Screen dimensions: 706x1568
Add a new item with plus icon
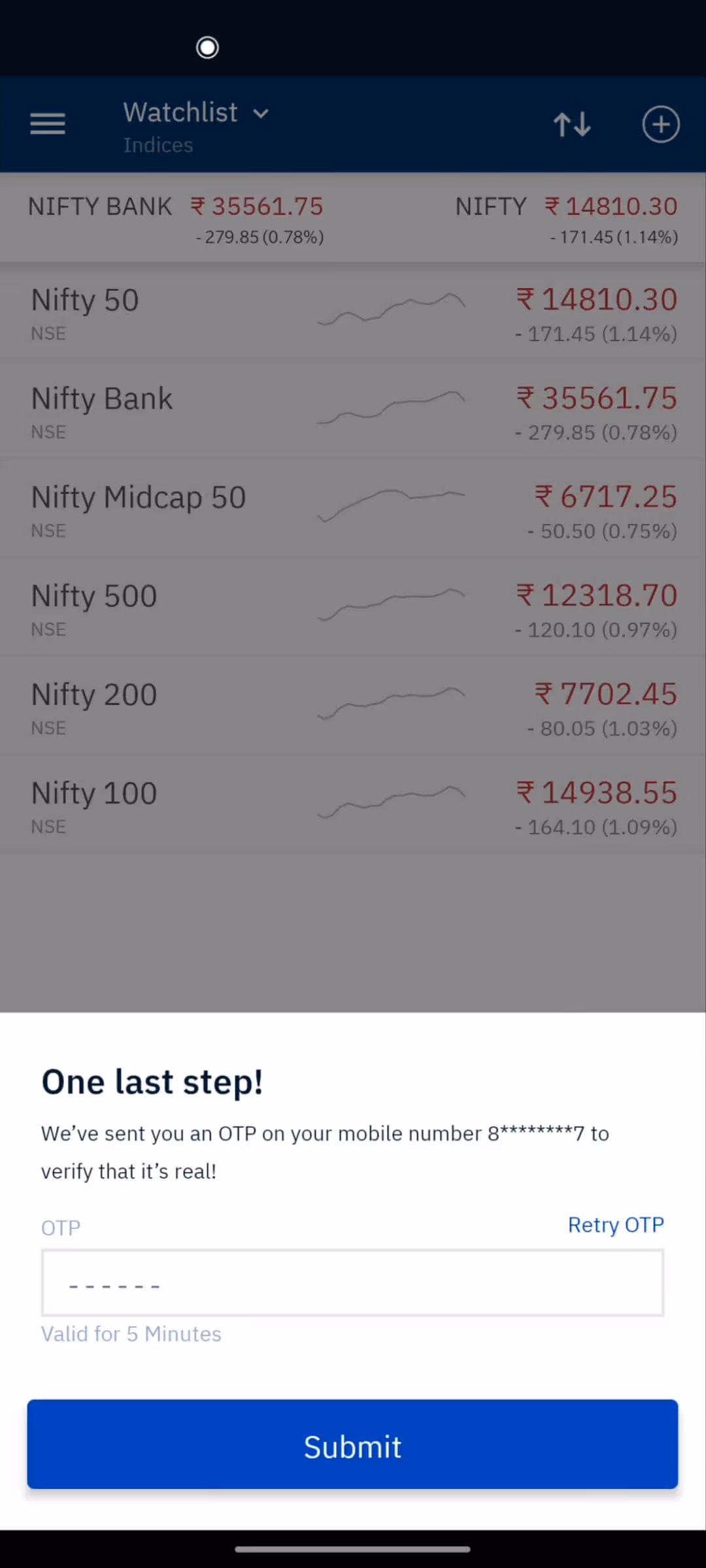[x=660, y=124]
